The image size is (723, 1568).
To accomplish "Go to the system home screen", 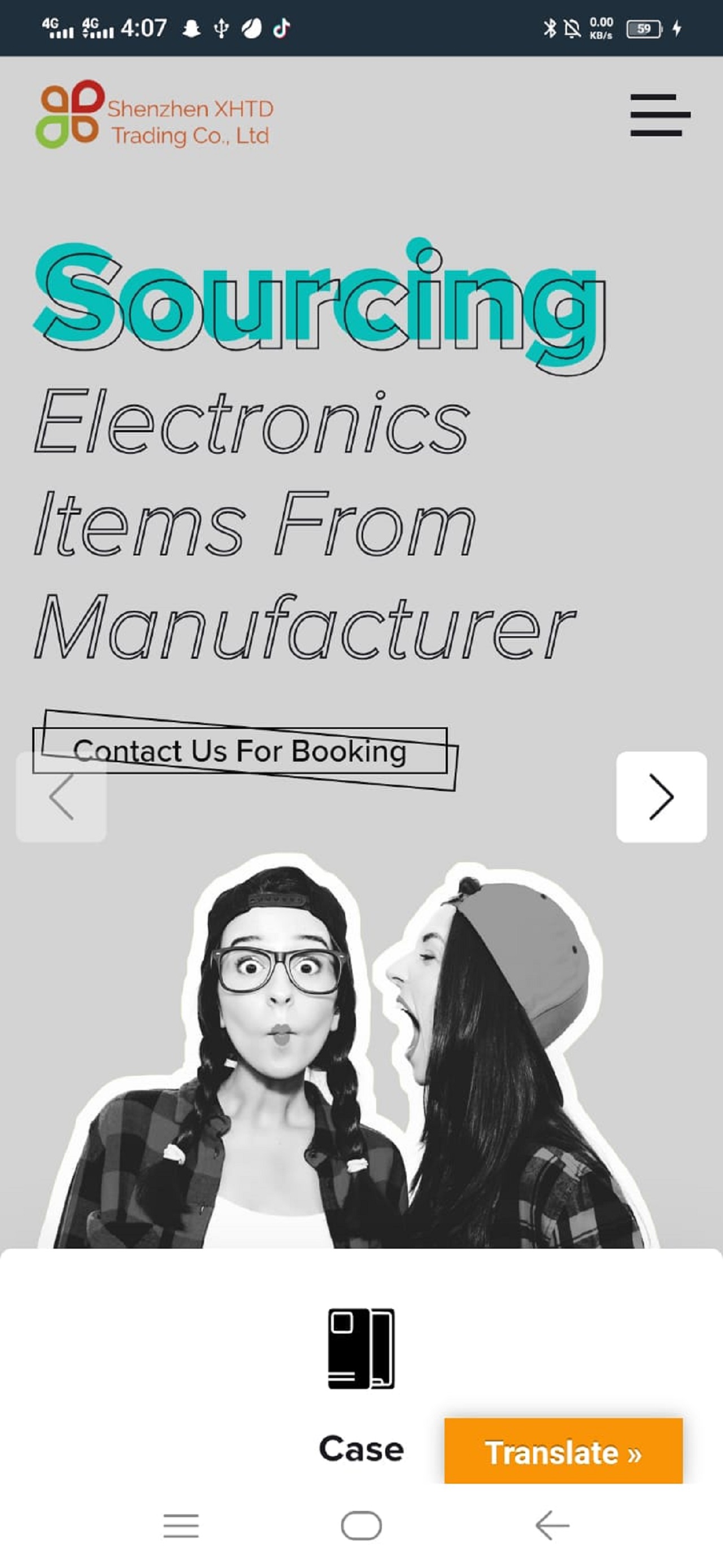I will pos(361,1526).
